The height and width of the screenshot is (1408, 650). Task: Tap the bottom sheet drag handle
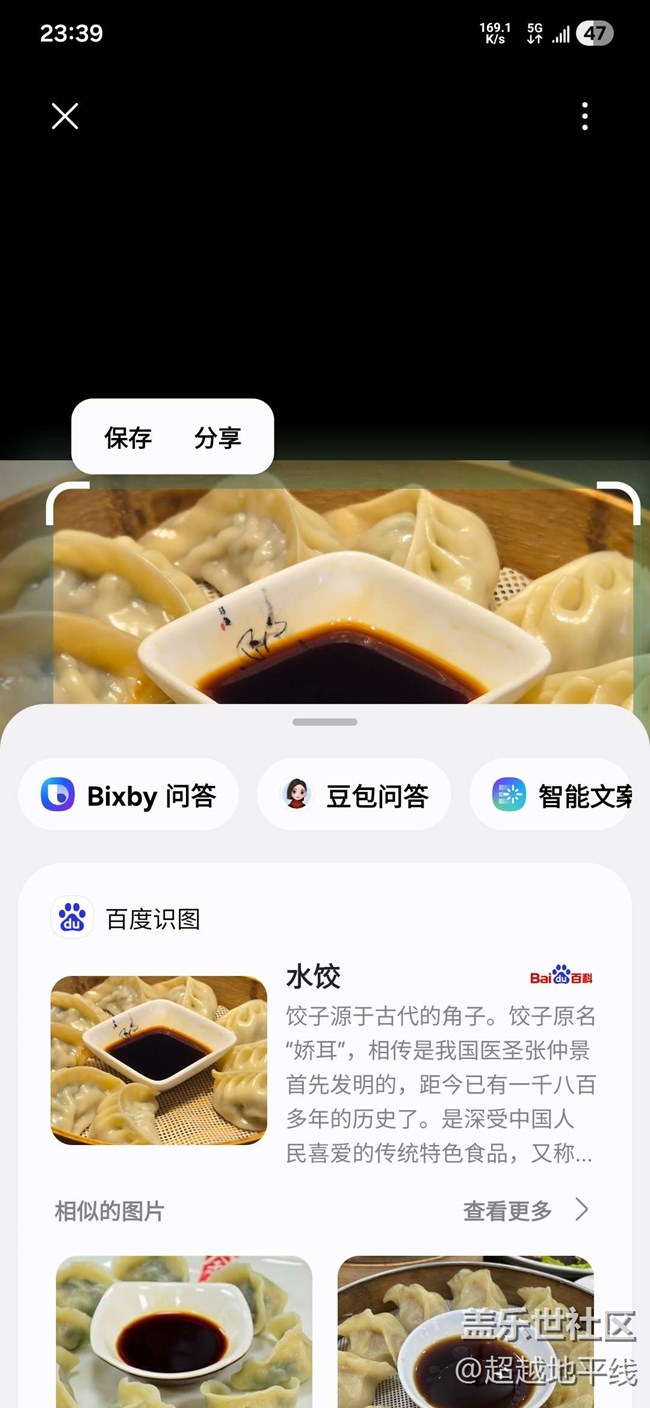coord(325,722)
